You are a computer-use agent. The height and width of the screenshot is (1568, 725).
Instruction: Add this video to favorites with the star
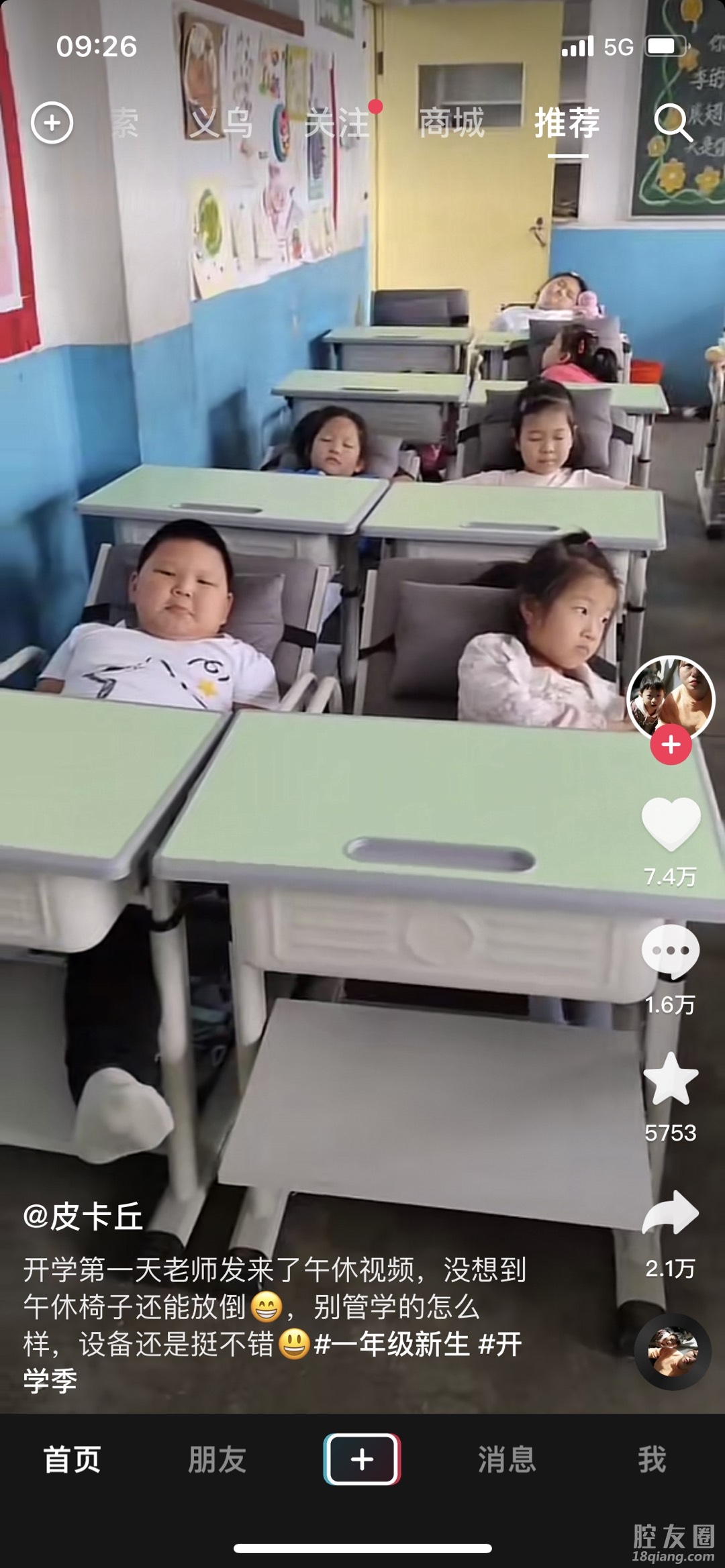671,1079
